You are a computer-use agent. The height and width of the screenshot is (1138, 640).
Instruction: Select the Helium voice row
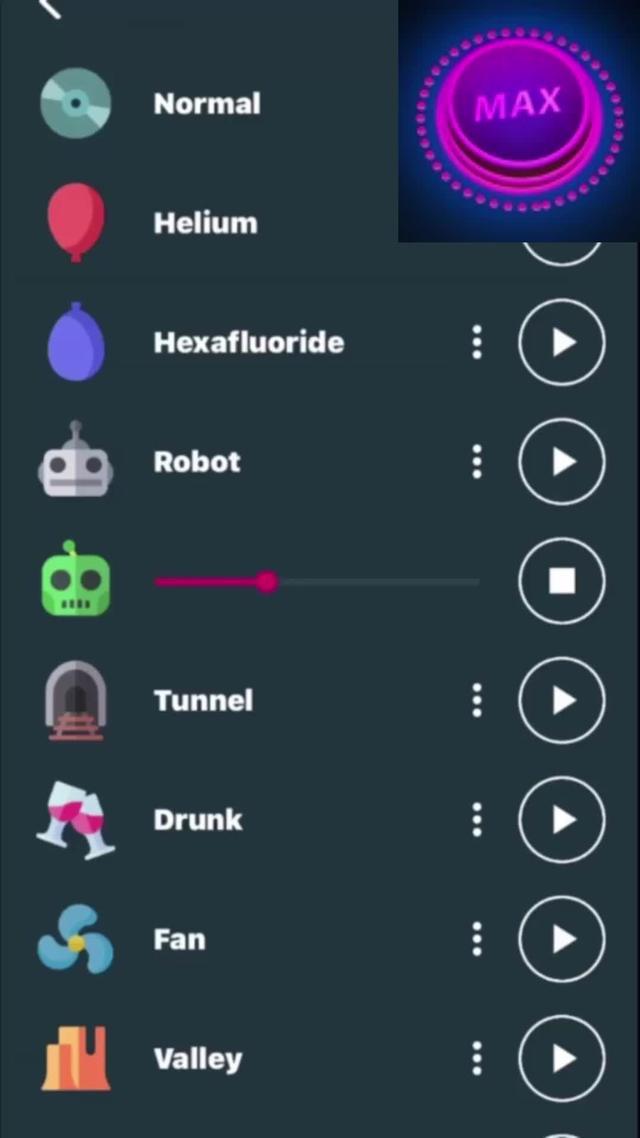tap(205, 223)
